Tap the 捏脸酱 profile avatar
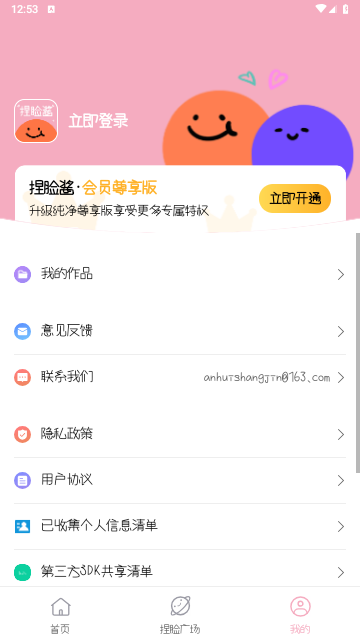 pyautogui.click(x=36, y=121)
